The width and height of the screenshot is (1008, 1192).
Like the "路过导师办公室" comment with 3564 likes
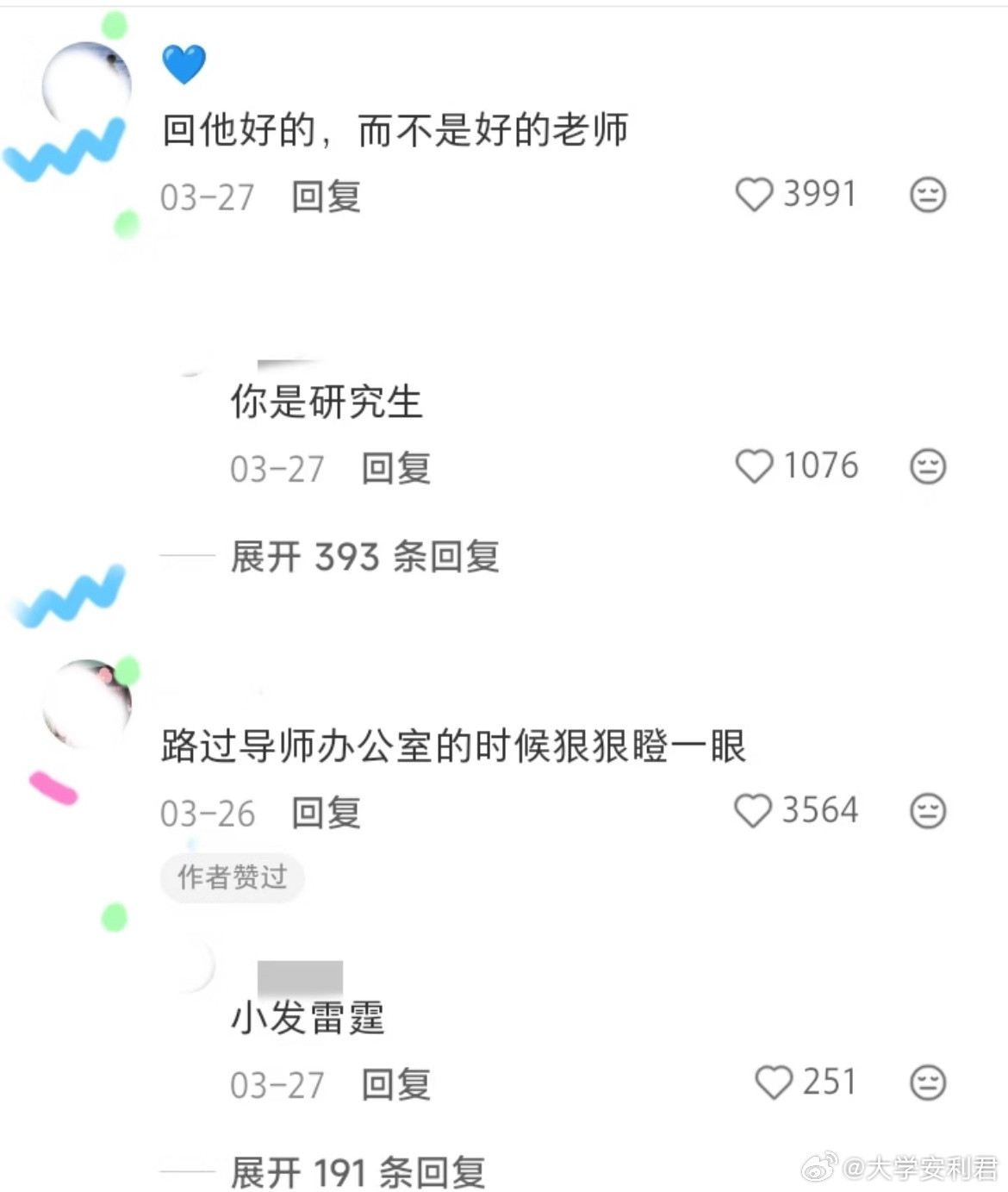point(756,810)
